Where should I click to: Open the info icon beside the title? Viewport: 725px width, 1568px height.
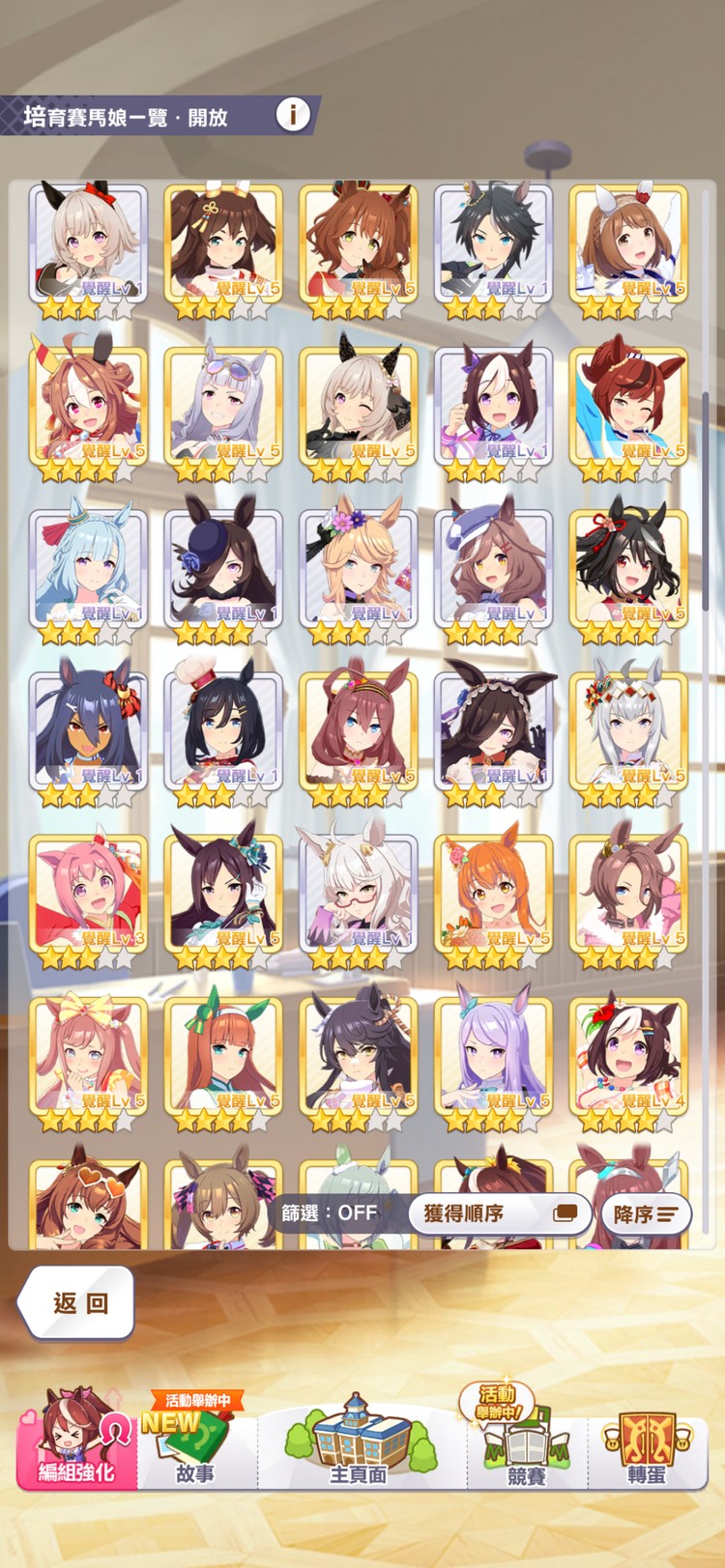[x=293, y=115]
